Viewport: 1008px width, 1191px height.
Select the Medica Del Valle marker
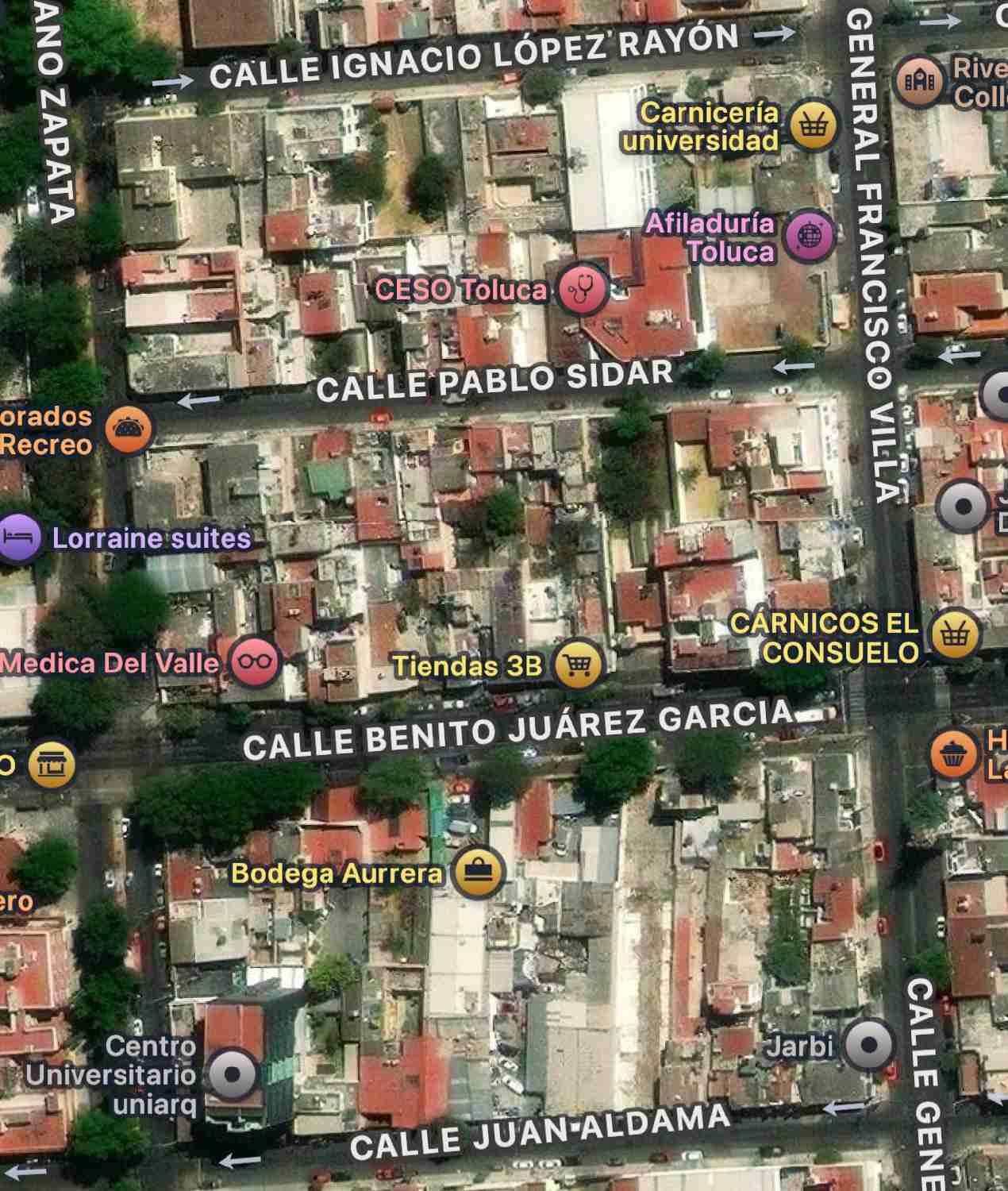coord(256,661)
